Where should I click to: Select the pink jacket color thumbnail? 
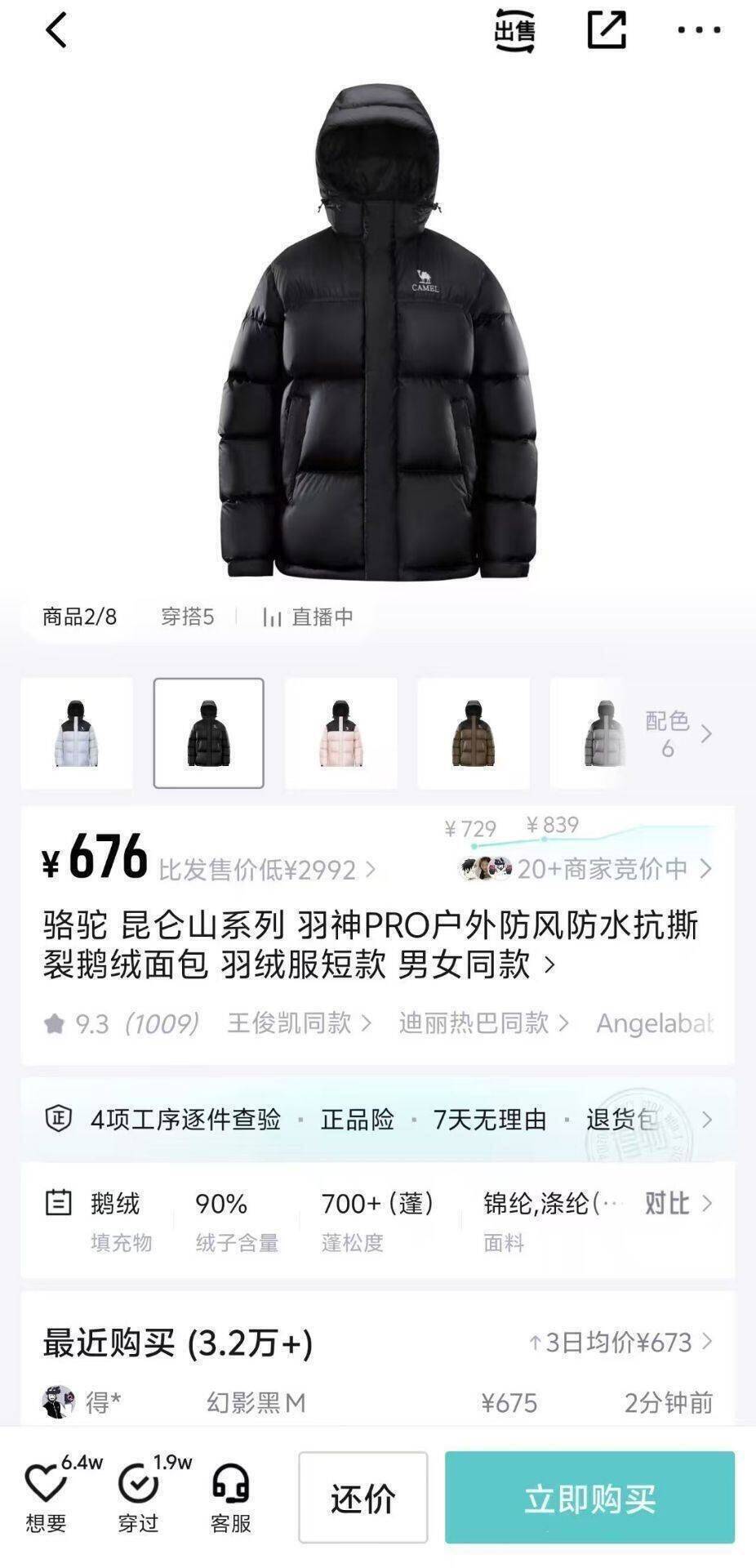(340, 733)
